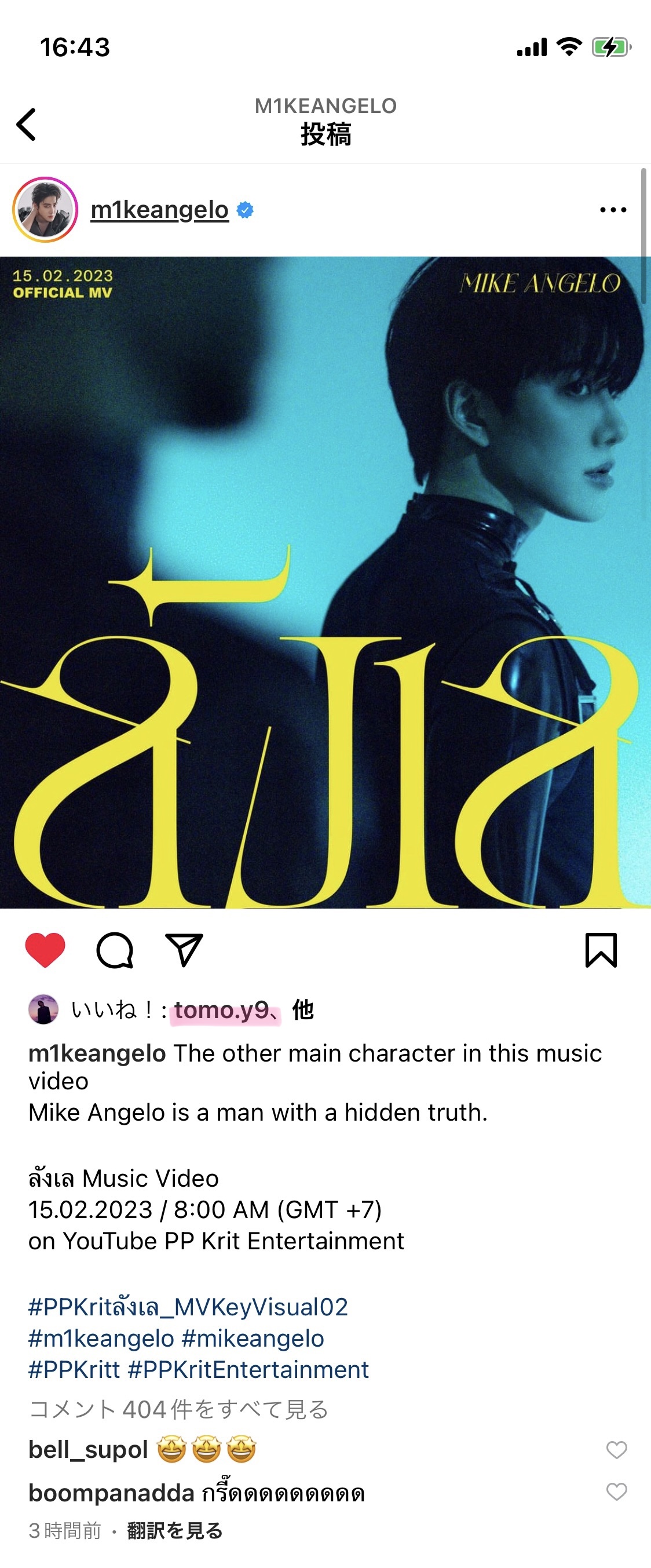
Task: View the list of others who liked
Action: [x=302, y=1011]
